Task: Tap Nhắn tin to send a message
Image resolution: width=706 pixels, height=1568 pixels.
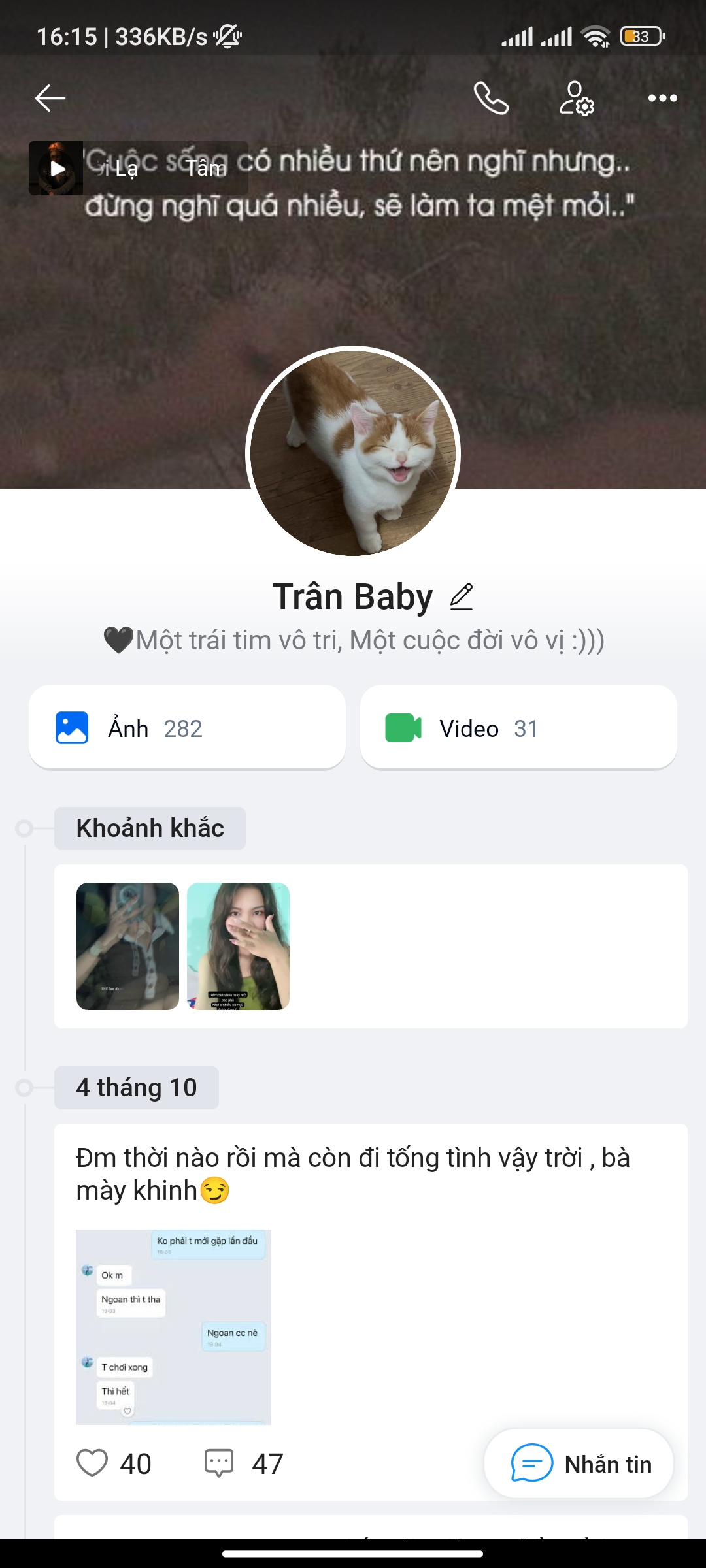Action: 579,1463
